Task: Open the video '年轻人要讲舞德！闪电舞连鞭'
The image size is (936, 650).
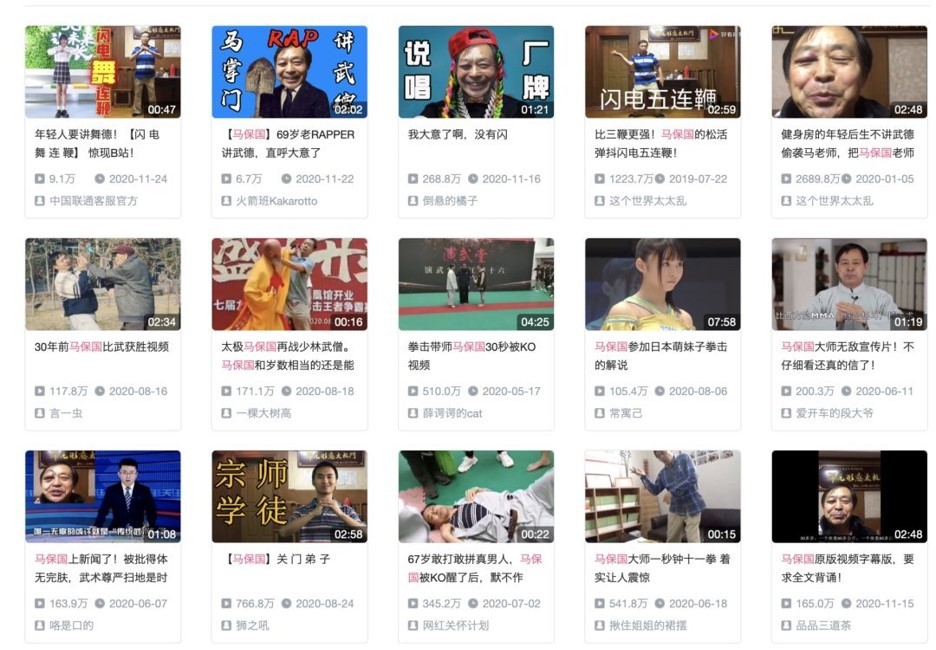Action: 102,72
